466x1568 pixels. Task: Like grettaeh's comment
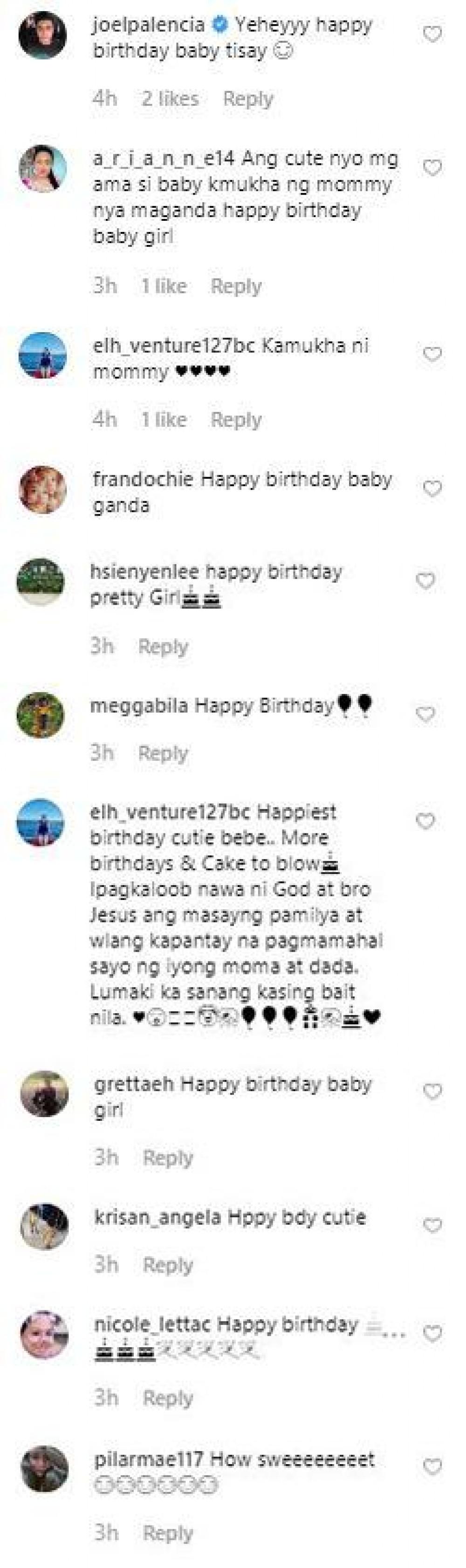pyautogui.click(x=432, y=1092)
